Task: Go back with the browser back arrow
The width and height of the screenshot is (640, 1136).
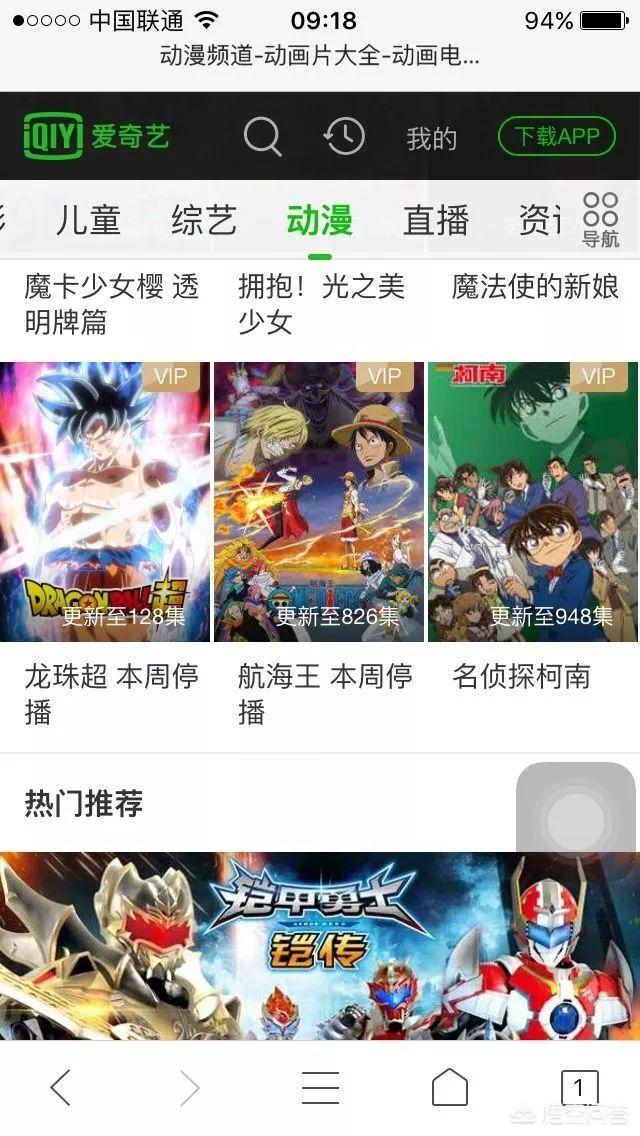Action: (x=61, y=1087)
